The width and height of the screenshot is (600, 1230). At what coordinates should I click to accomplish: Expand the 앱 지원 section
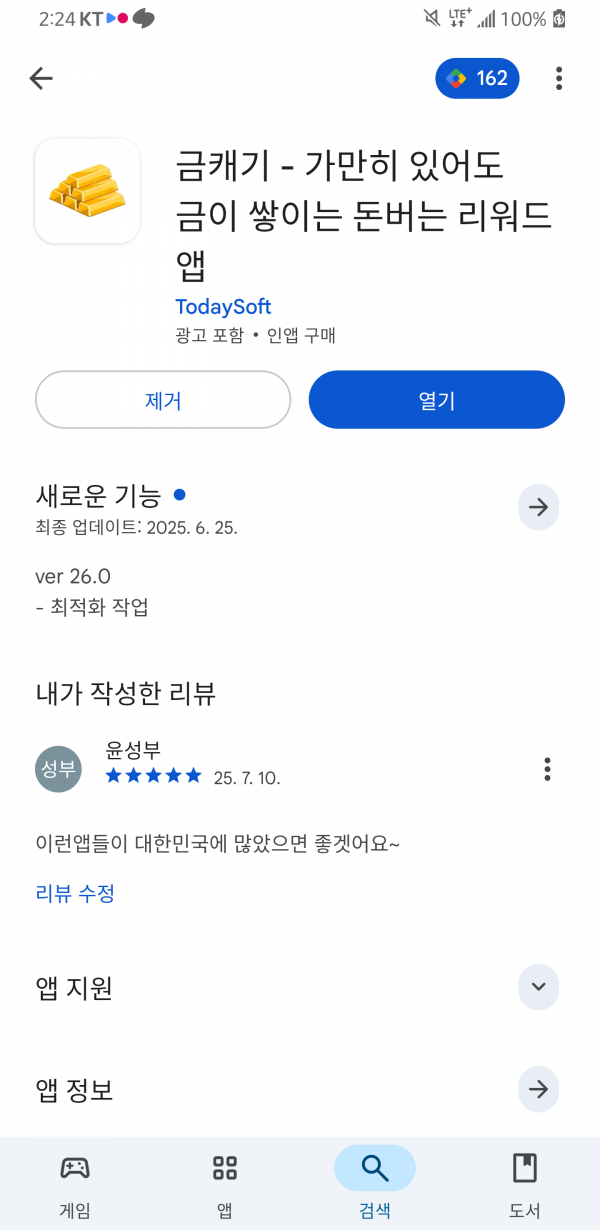click(539, 988)
